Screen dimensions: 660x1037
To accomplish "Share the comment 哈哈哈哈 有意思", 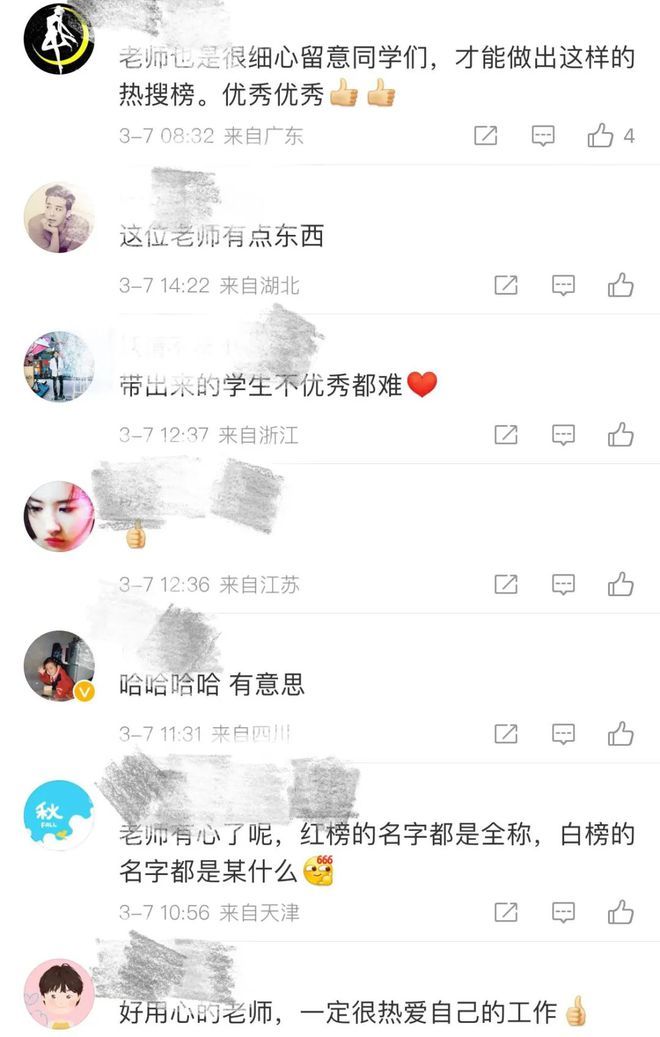I will point(506,734).
